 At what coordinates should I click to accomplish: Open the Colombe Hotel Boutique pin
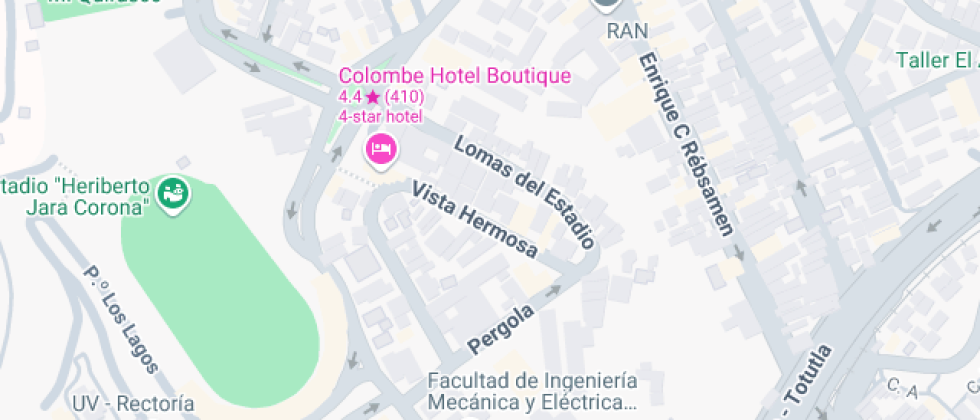pos(381,150)
